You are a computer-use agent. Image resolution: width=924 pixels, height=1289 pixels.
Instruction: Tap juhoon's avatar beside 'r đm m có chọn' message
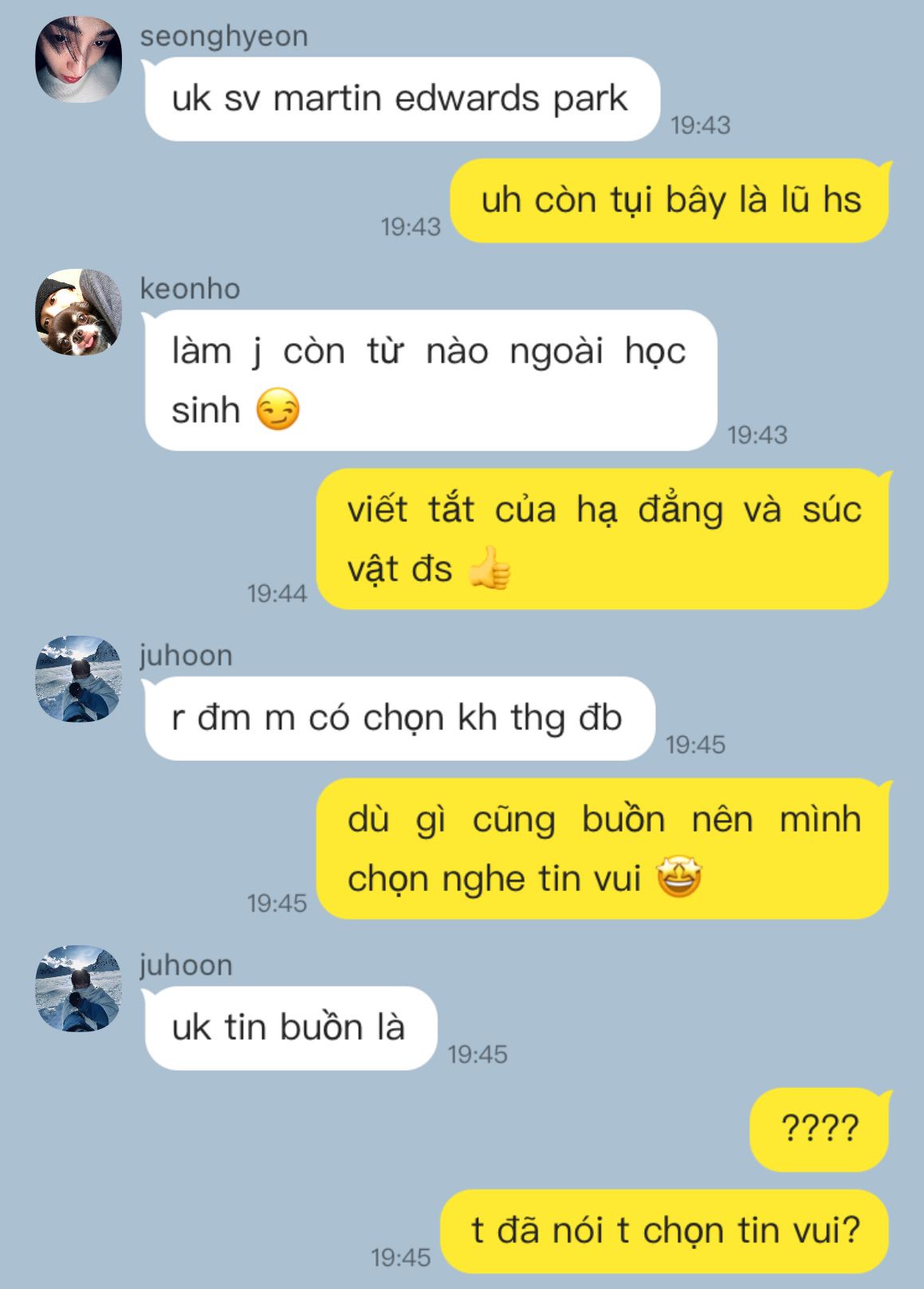pos(78,679)
